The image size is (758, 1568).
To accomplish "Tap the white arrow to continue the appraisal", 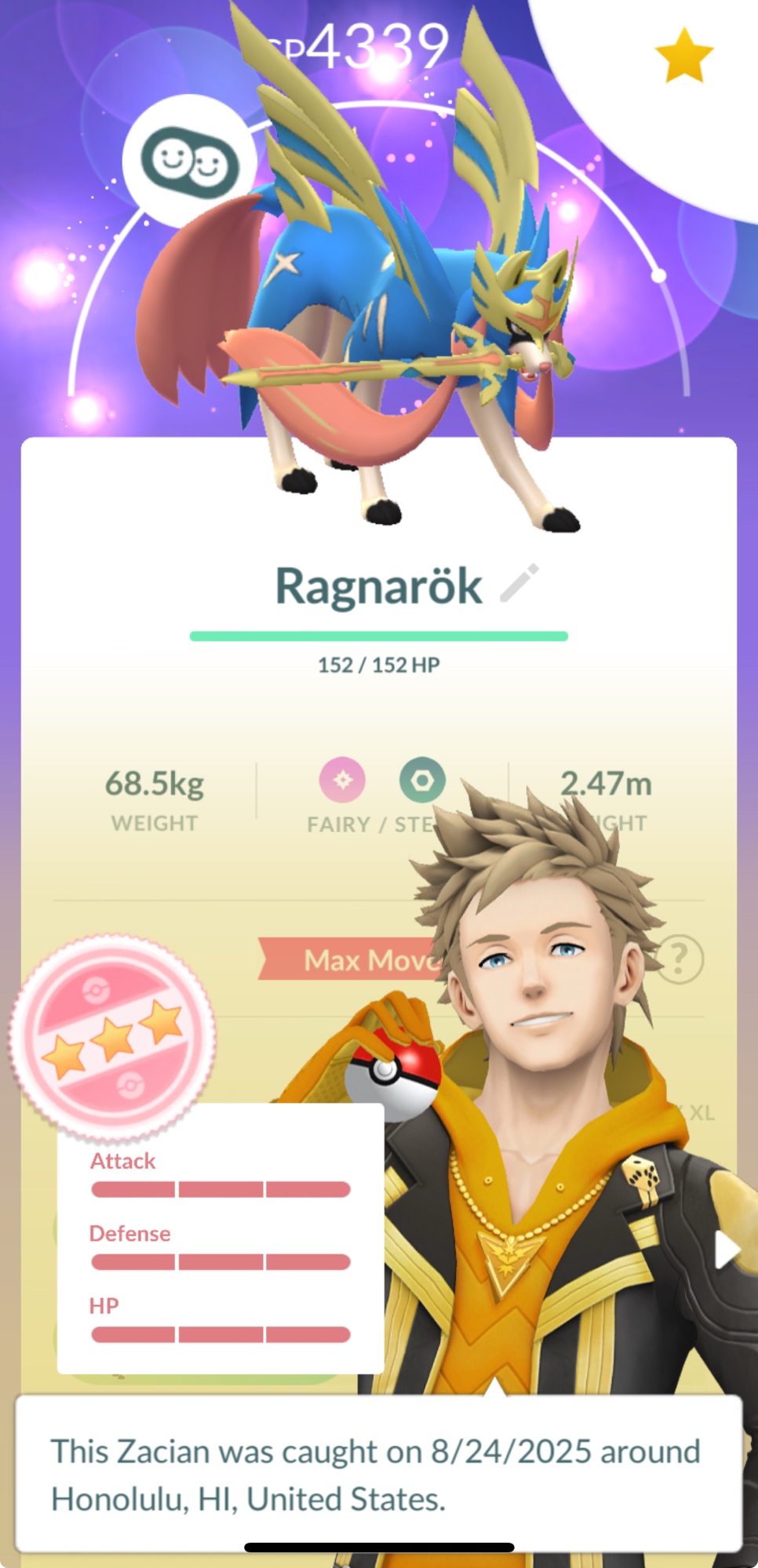I will tap(727, 1250).
